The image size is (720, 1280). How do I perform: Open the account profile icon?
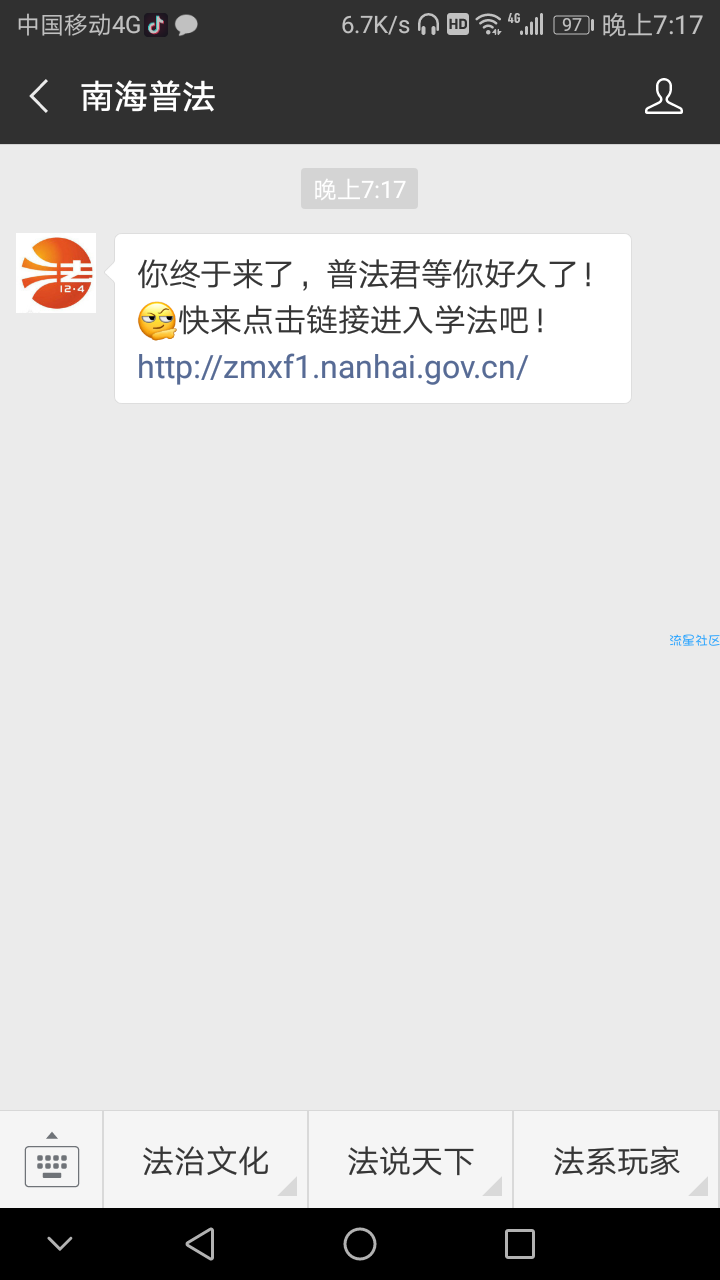[x=663, y=97]
